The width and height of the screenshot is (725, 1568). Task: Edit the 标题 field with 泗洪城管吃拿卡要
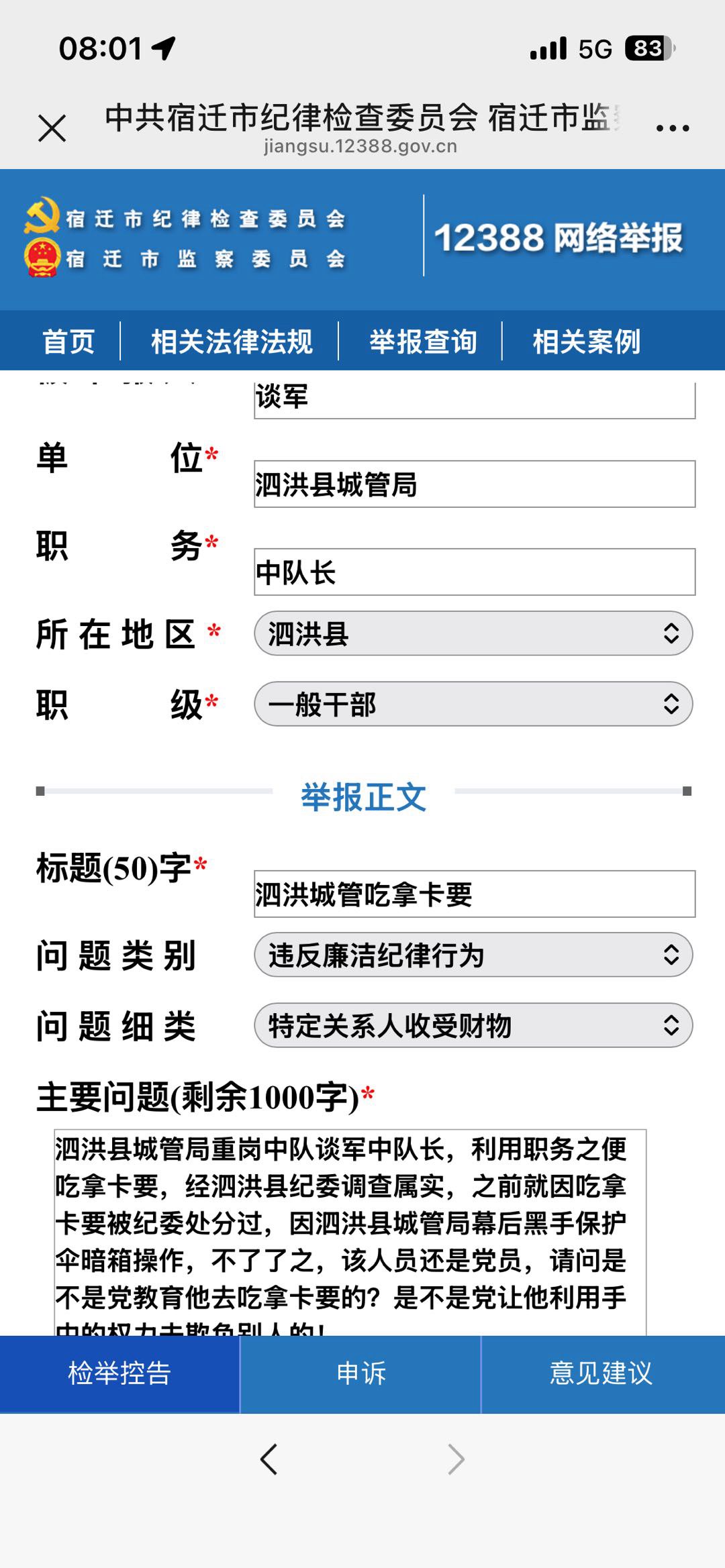[x=474, y=894]
